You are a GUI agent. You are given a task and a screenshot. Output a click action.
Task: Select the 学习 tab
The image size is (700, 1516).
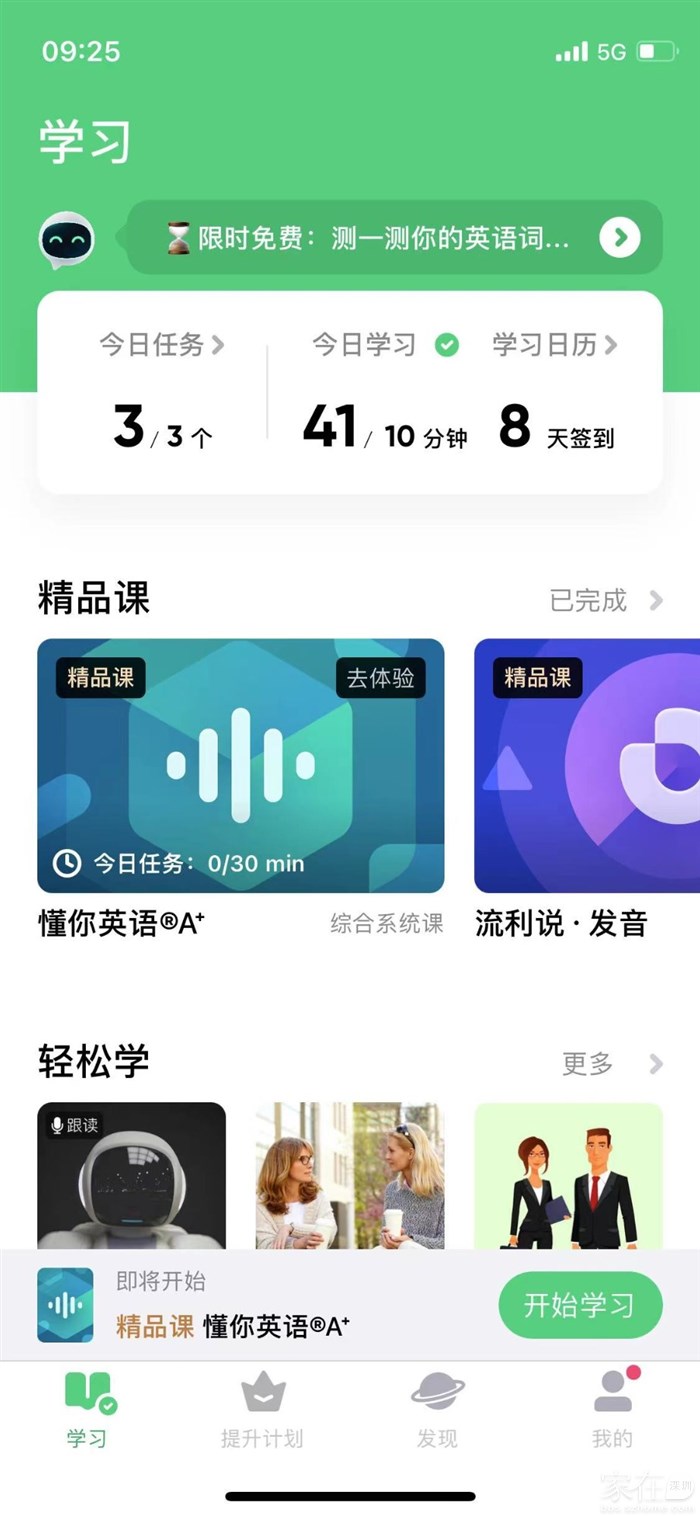(x=87, y=1409)
